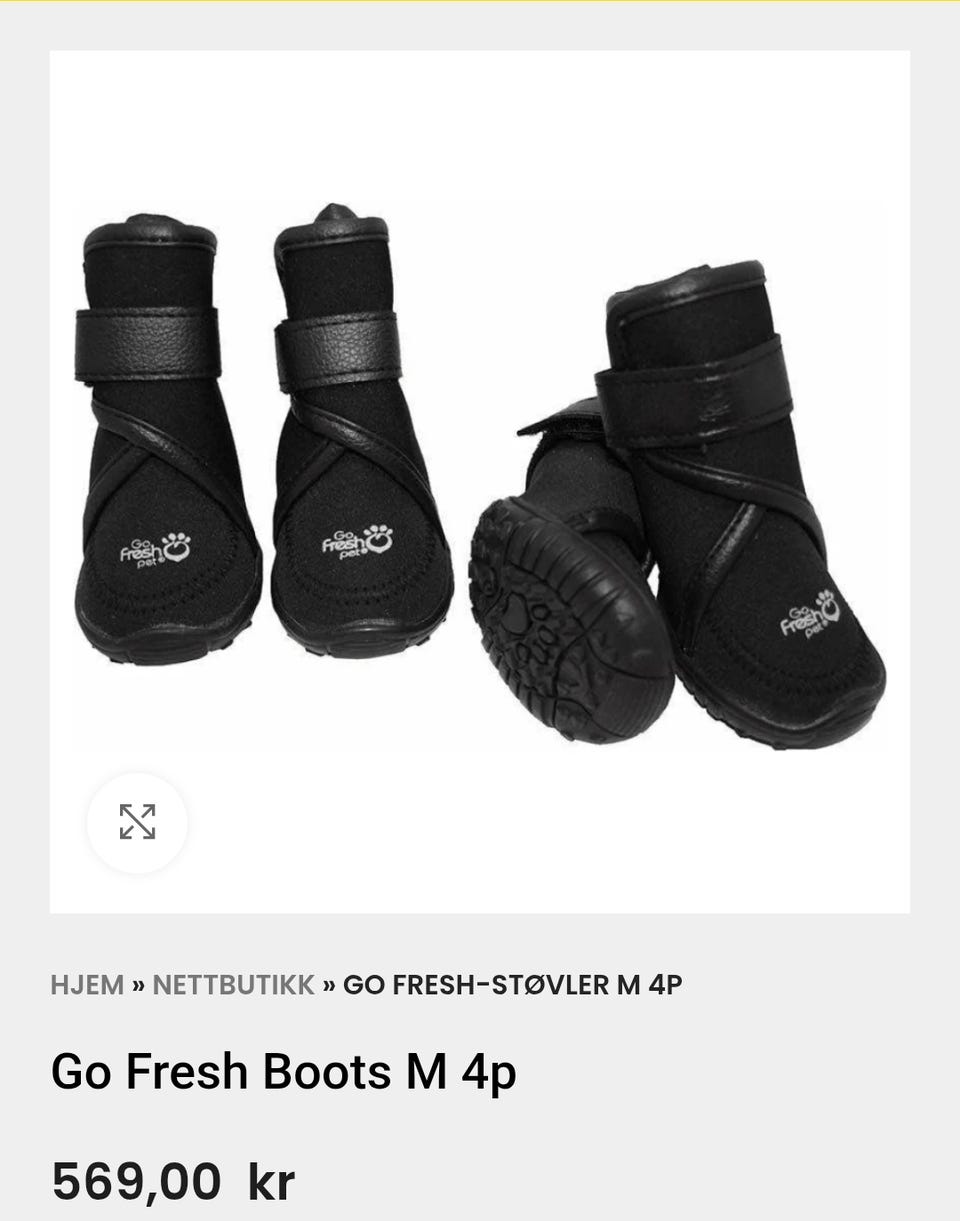
Task: Go to the HJEM breadcrumb link
Action: click(x=87, y=985)
